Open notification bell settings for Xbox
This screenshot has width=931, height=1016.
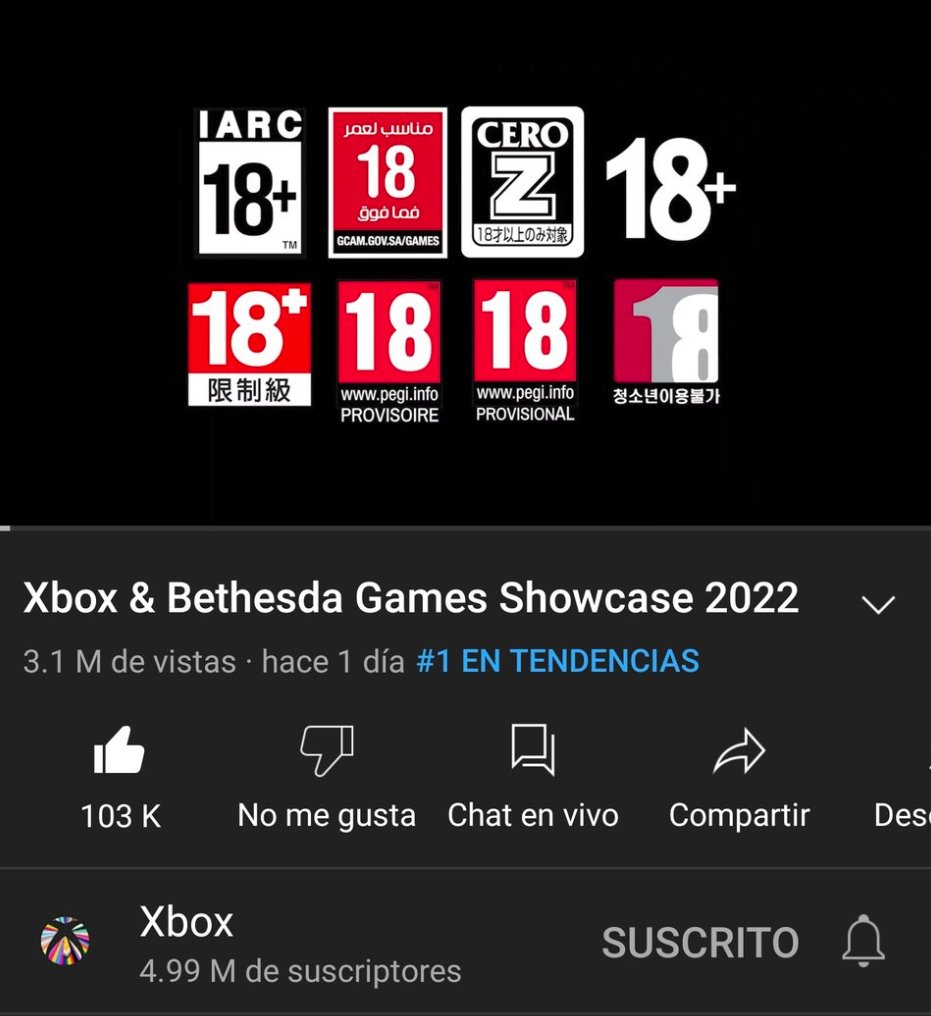coord(863,942)
